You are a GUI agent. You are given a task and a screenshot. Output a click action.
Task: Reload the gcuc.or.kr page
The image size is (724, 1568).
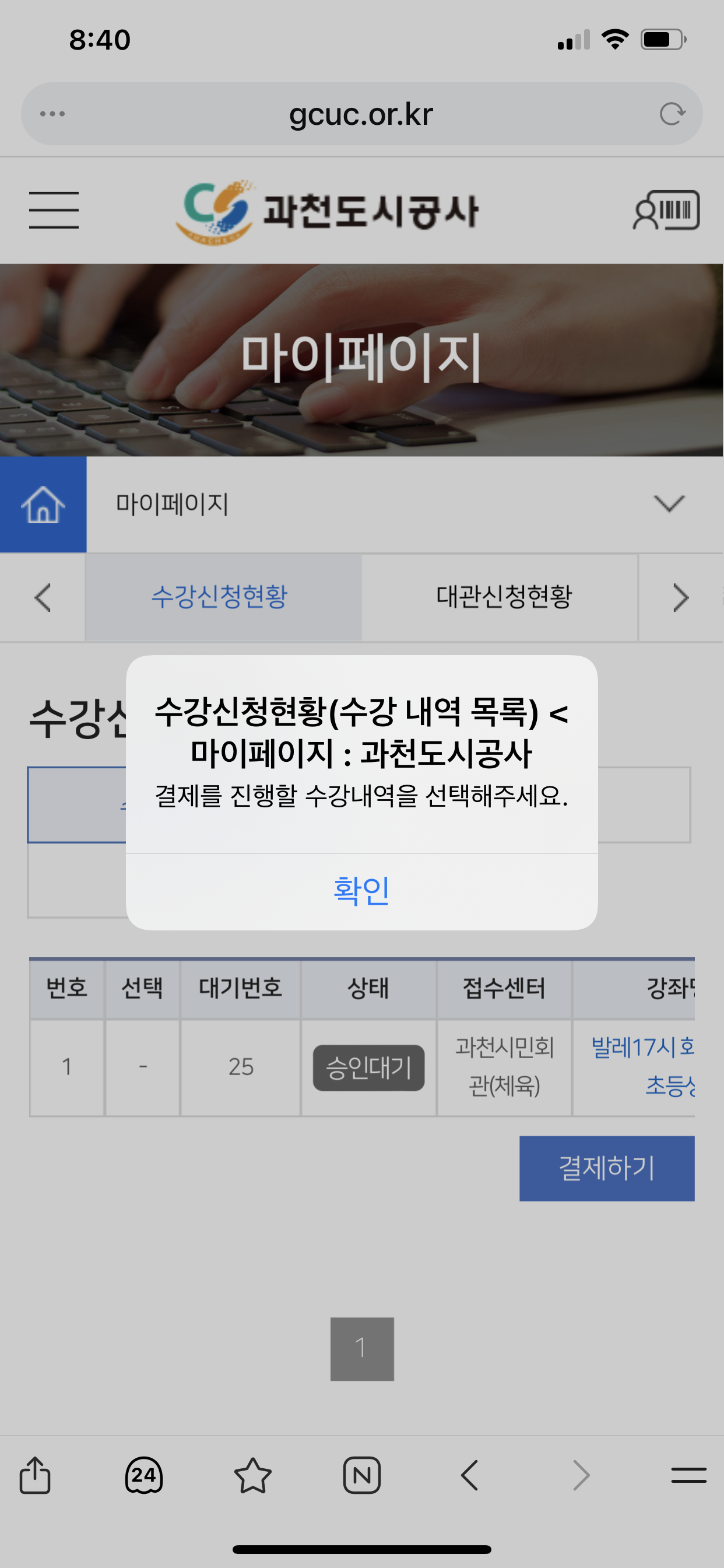pos(672,114)
